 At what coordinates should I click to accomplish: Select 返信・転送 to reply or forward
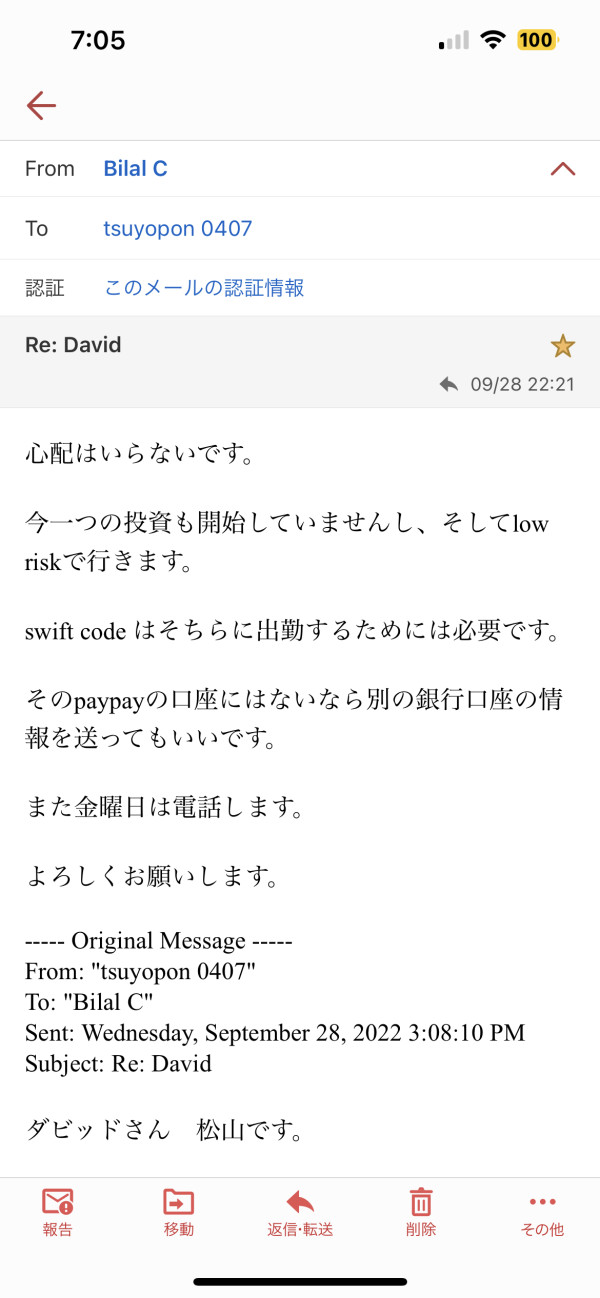tap(300, 1212)
